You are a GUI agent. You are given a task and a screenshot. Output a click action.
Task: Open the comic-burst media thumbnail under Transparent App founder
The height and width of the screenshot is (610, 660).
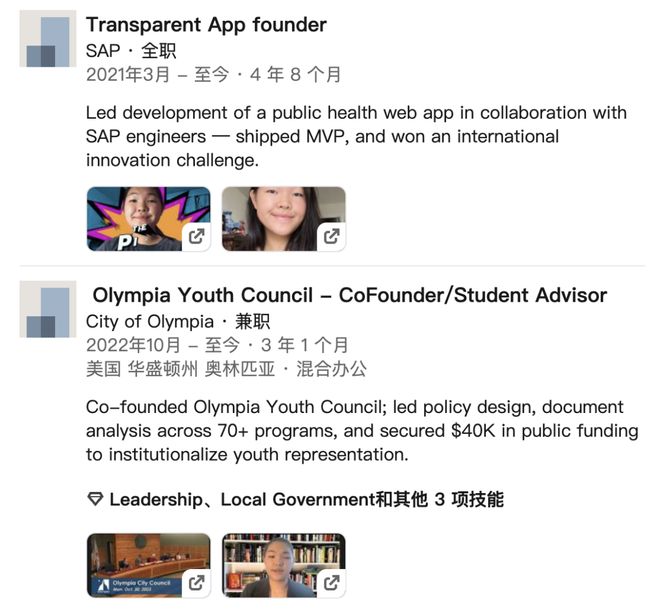point(148,218)
